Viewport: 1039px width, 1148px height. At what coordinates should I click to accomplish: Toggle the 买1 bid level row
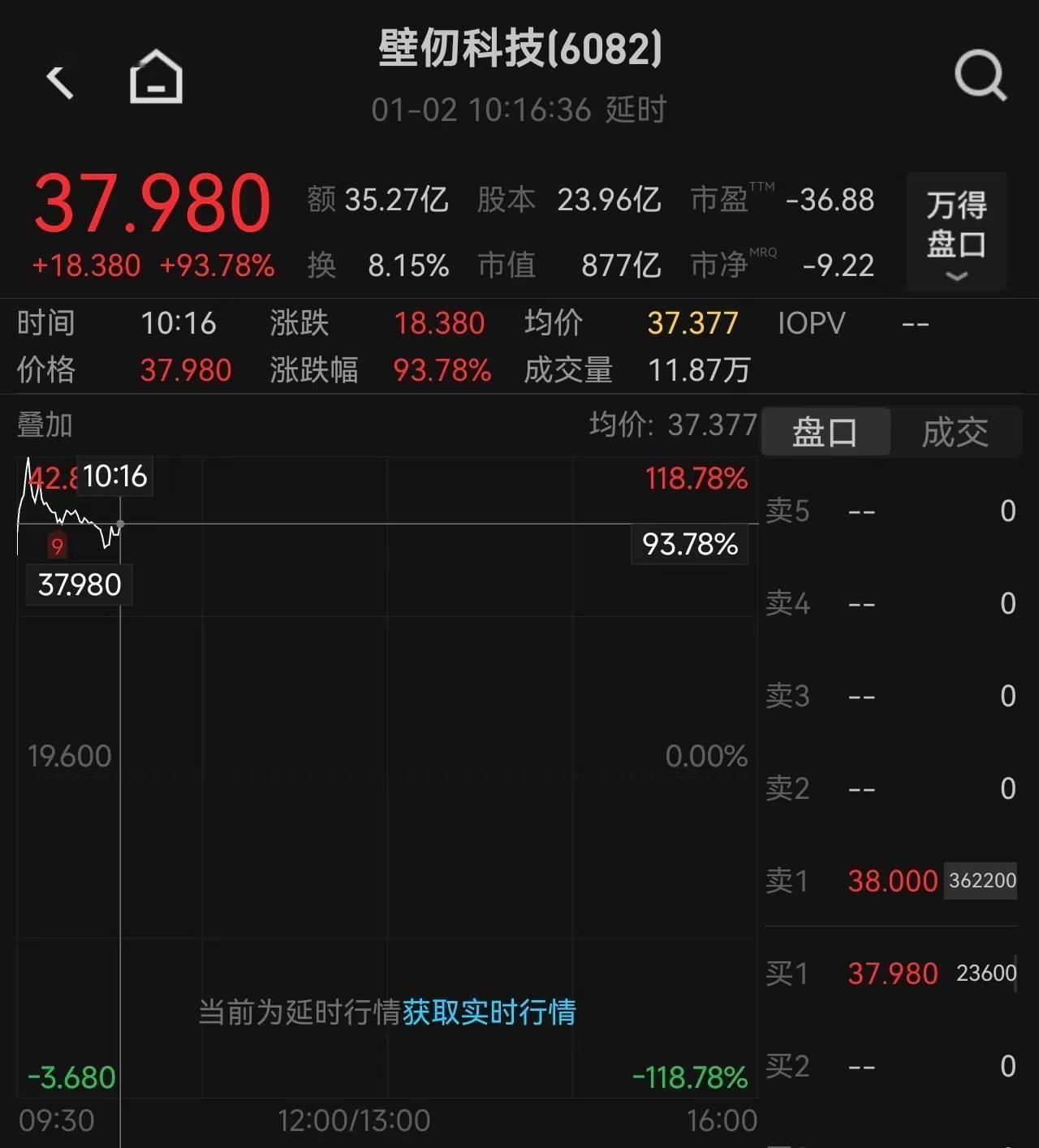click(x=893, y=973)
